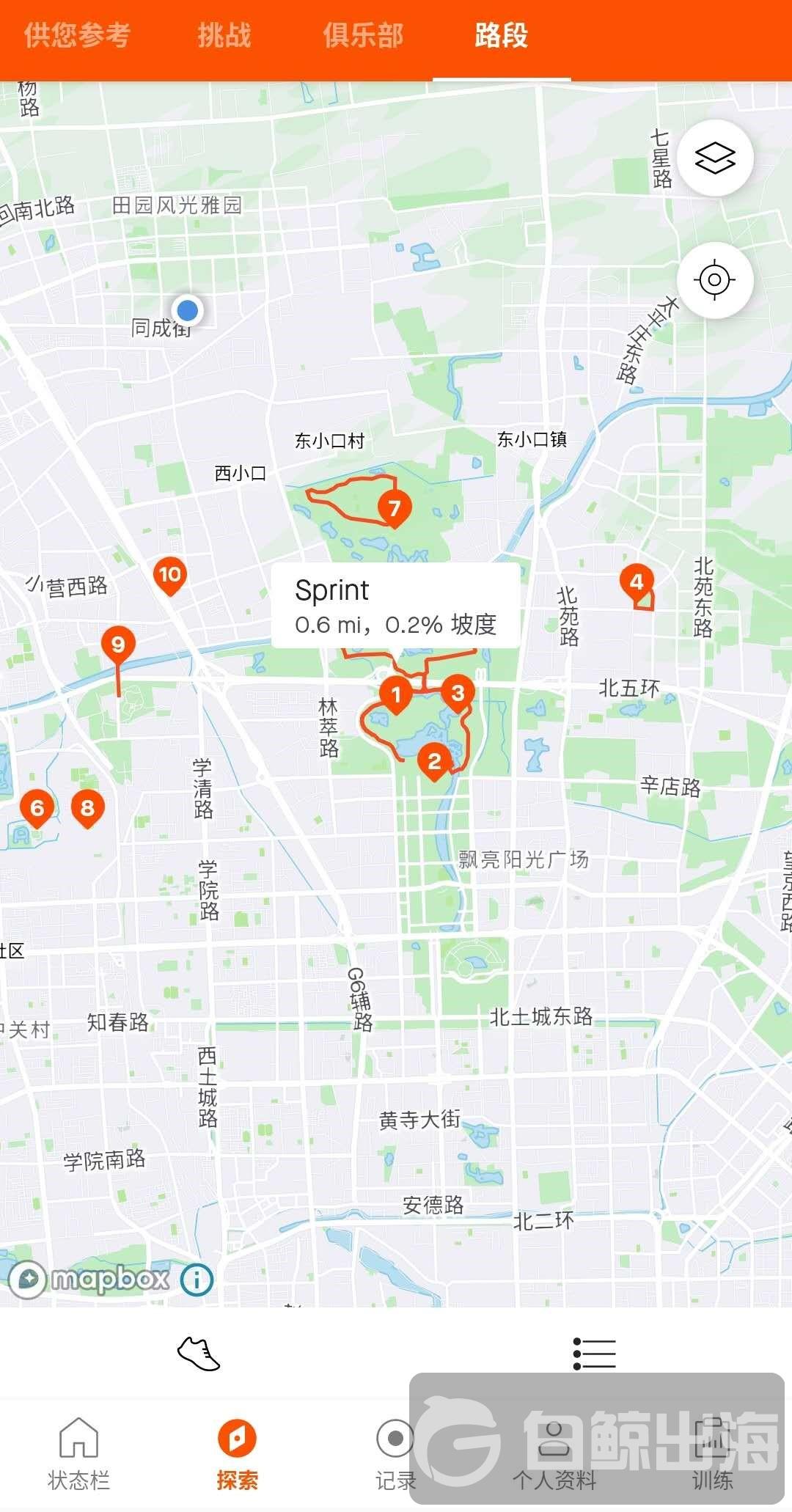Switch to the 挑战 tab
This screenshot has width=792, height=1512.
[224, 35]
